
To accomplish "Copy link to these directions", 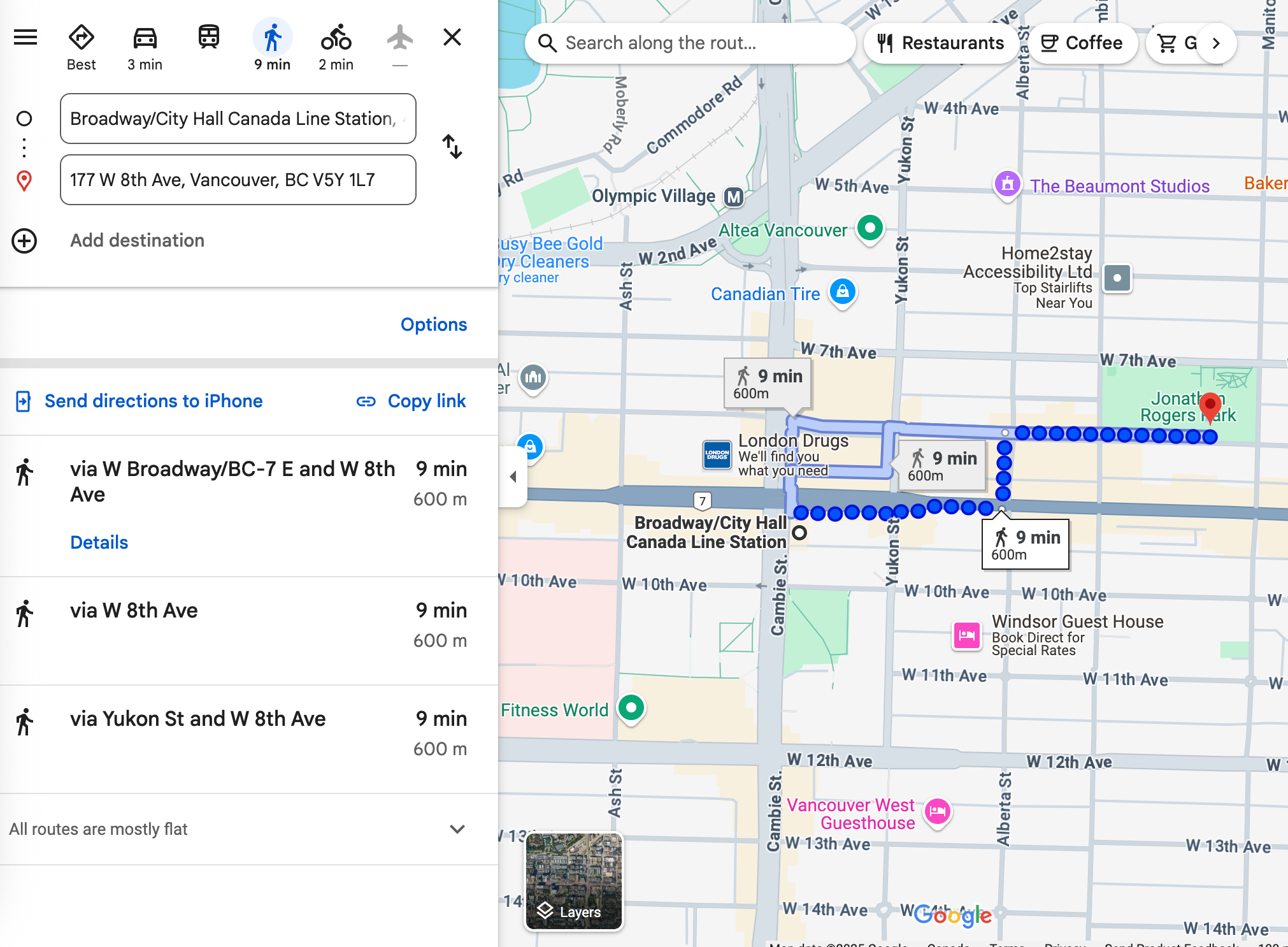I will coord(412,401).
